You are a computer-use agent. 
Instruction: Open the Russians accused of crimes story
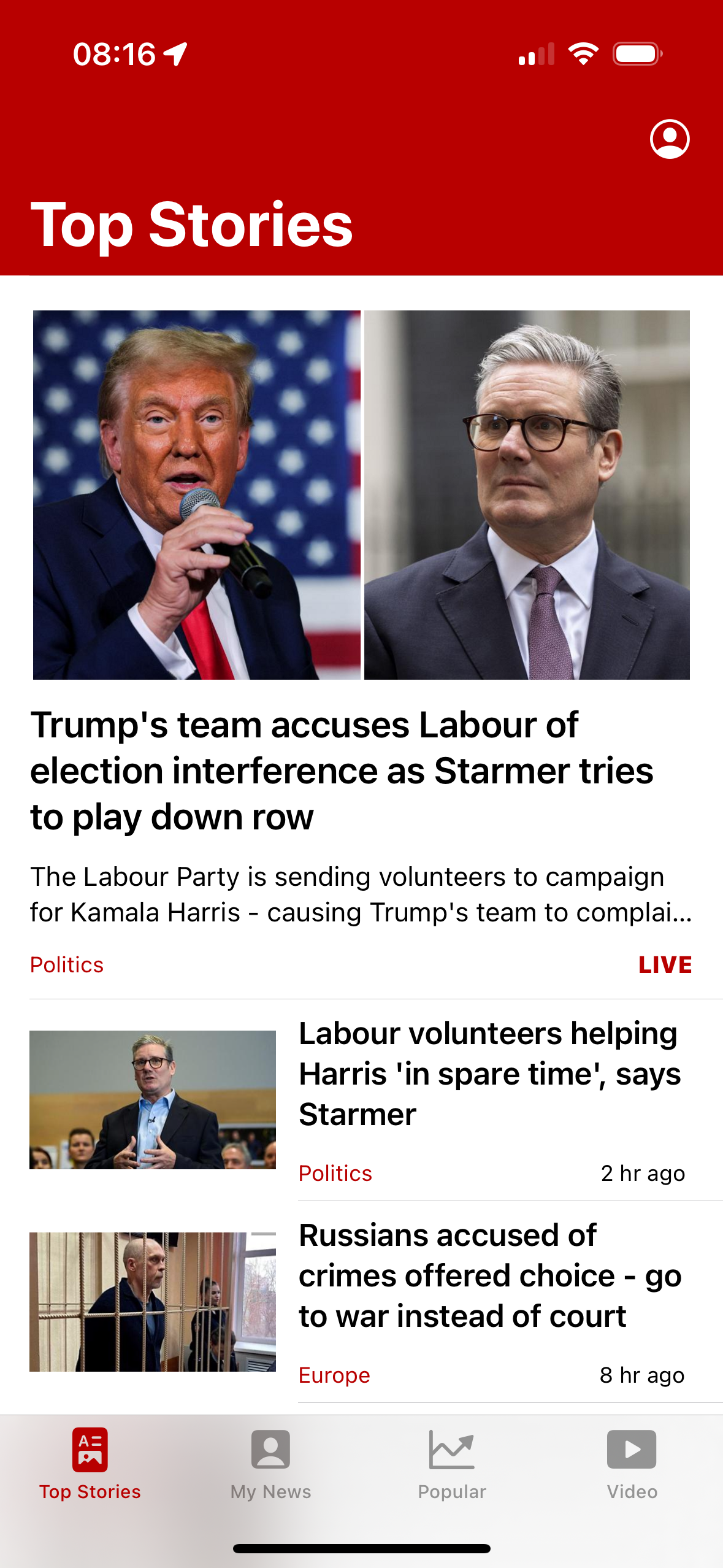click(489, 1275)
